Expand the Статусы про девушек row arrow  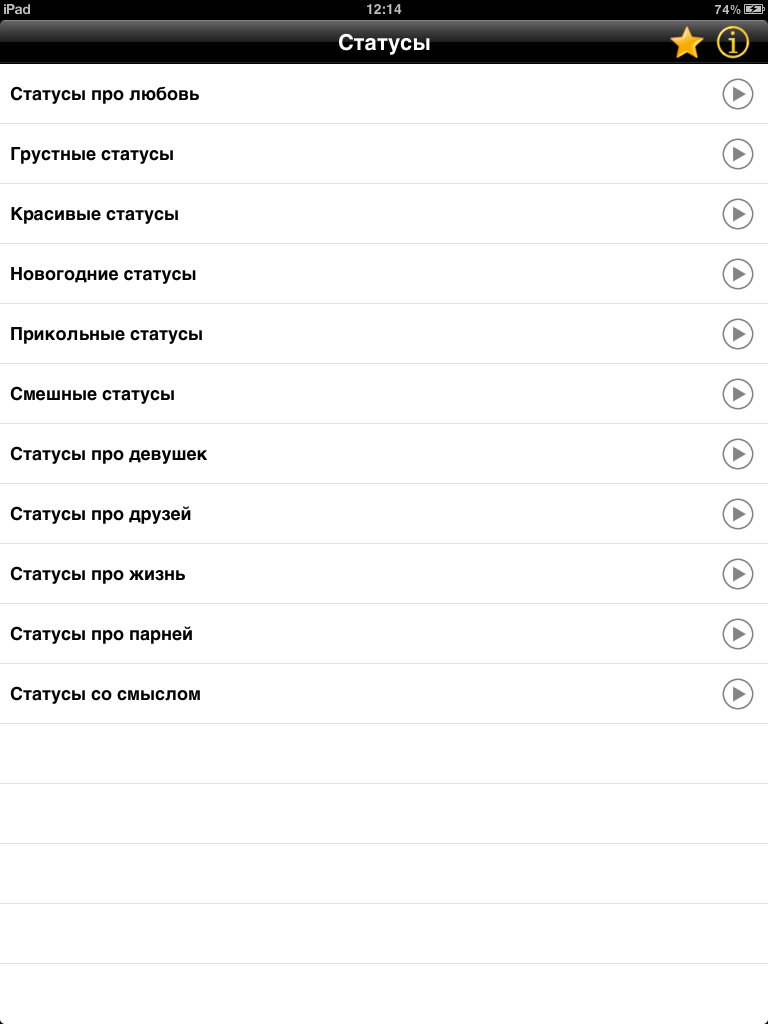pos(738,454)
